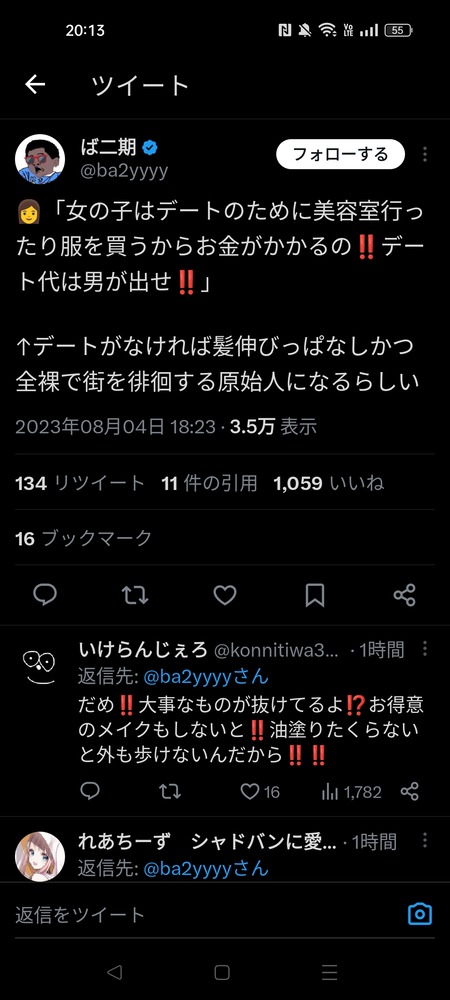The image size is (450, 1000).
Task: Like いけらんじぇろ's reply
Action: [x=260, y=792]
